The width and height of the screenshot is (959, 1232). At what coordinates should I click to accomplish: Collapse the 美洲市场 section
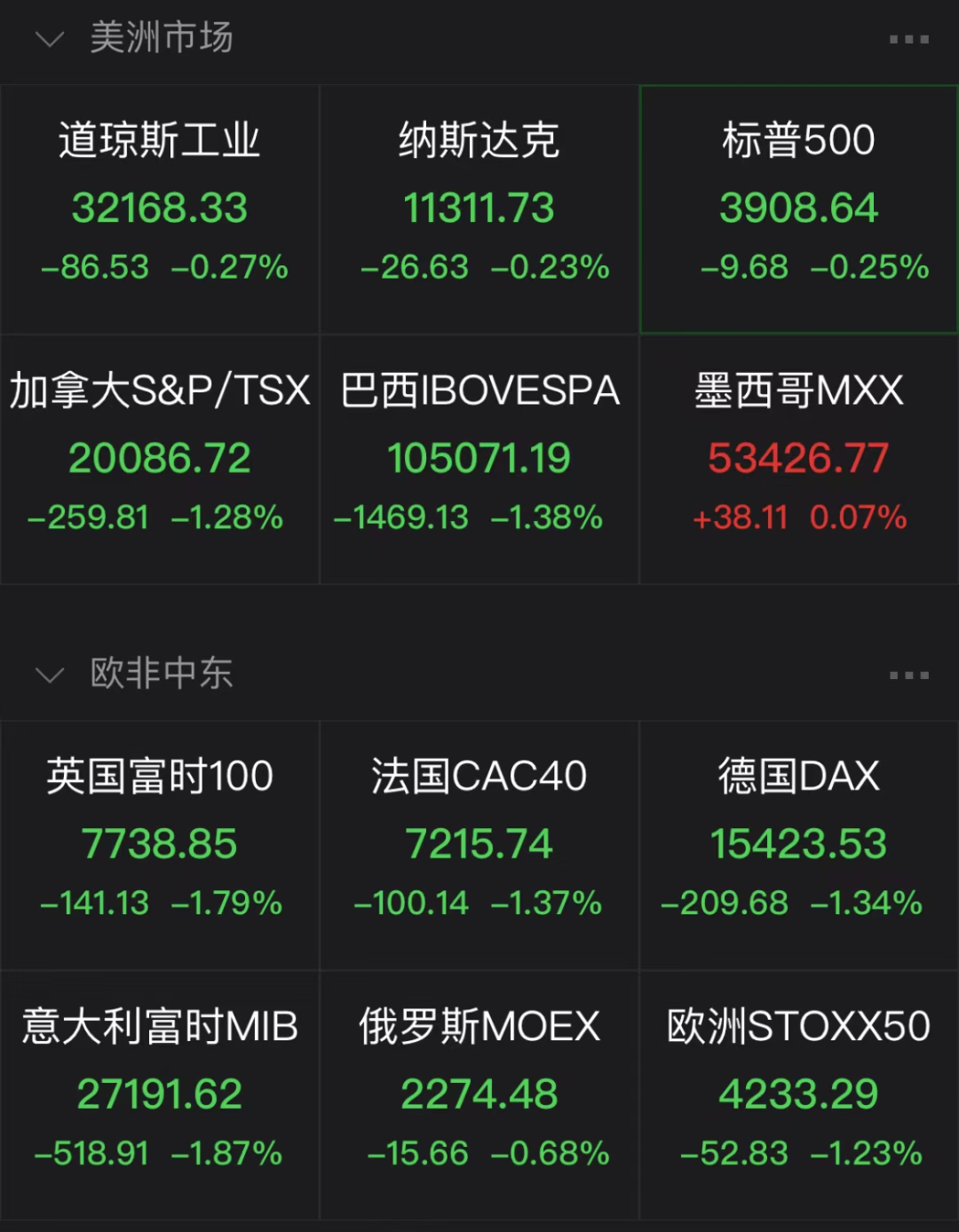pos(50,39)
